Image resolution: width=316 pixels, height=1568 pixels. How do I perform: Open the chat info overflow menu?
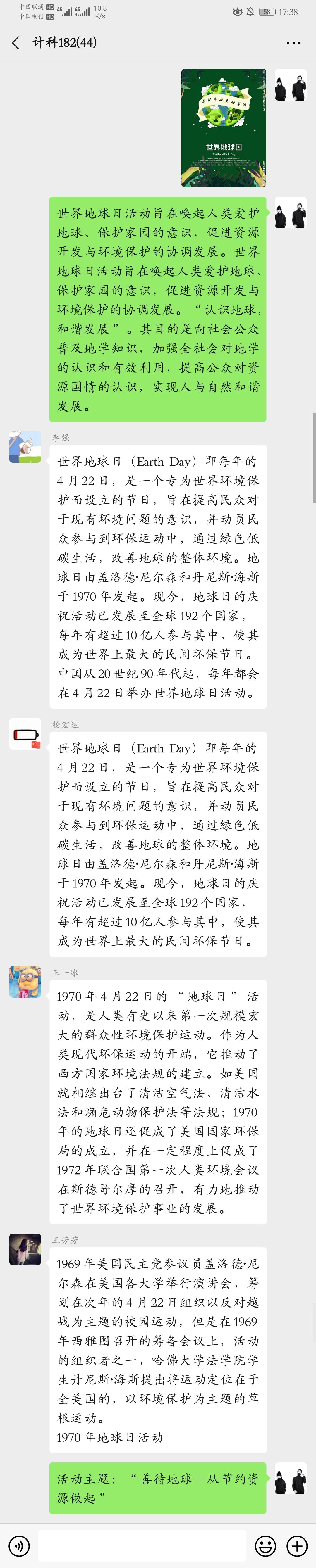pos(293,43)
